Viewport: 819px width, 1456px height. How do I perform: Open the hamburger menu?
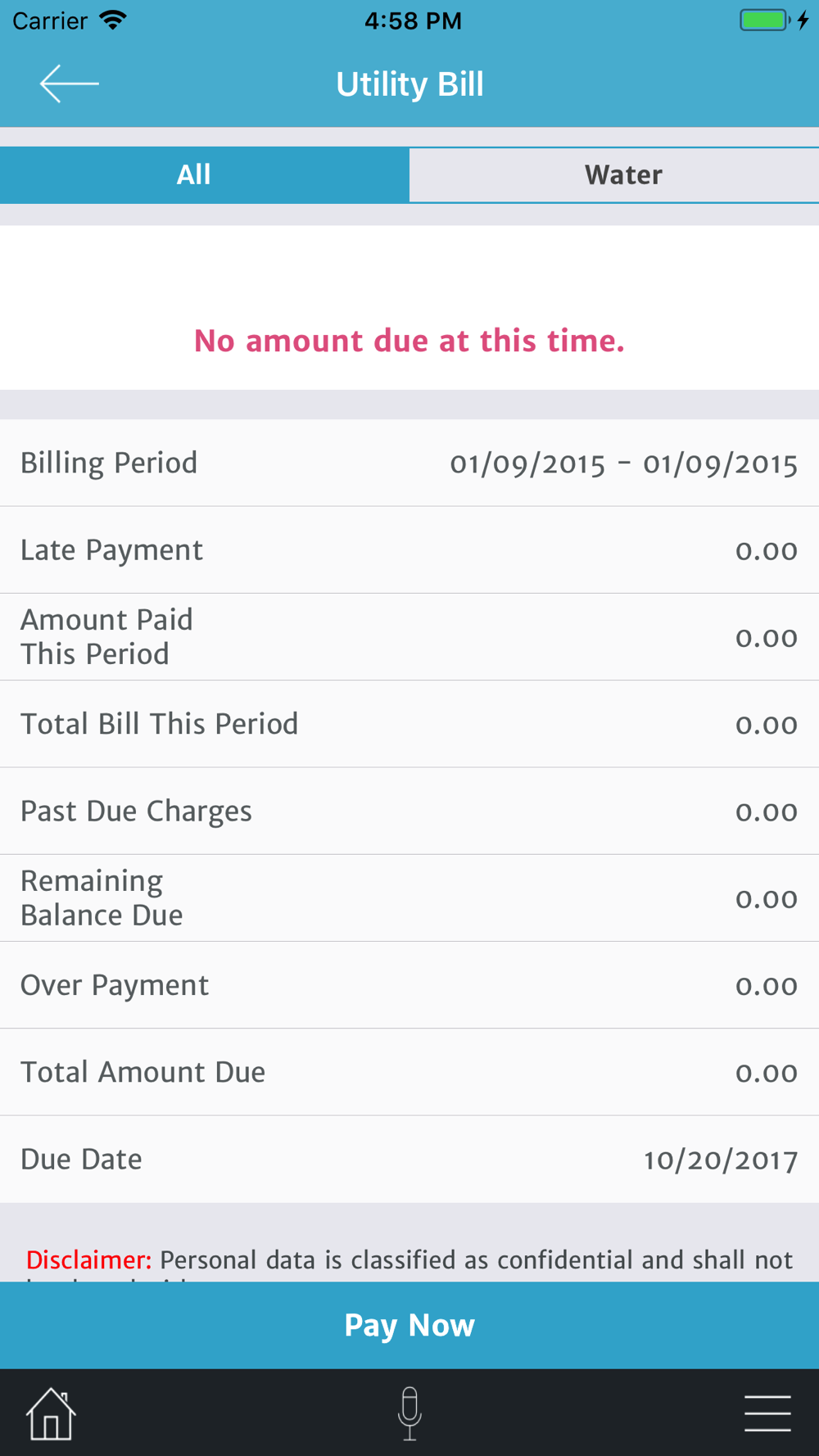point(767,1413)
